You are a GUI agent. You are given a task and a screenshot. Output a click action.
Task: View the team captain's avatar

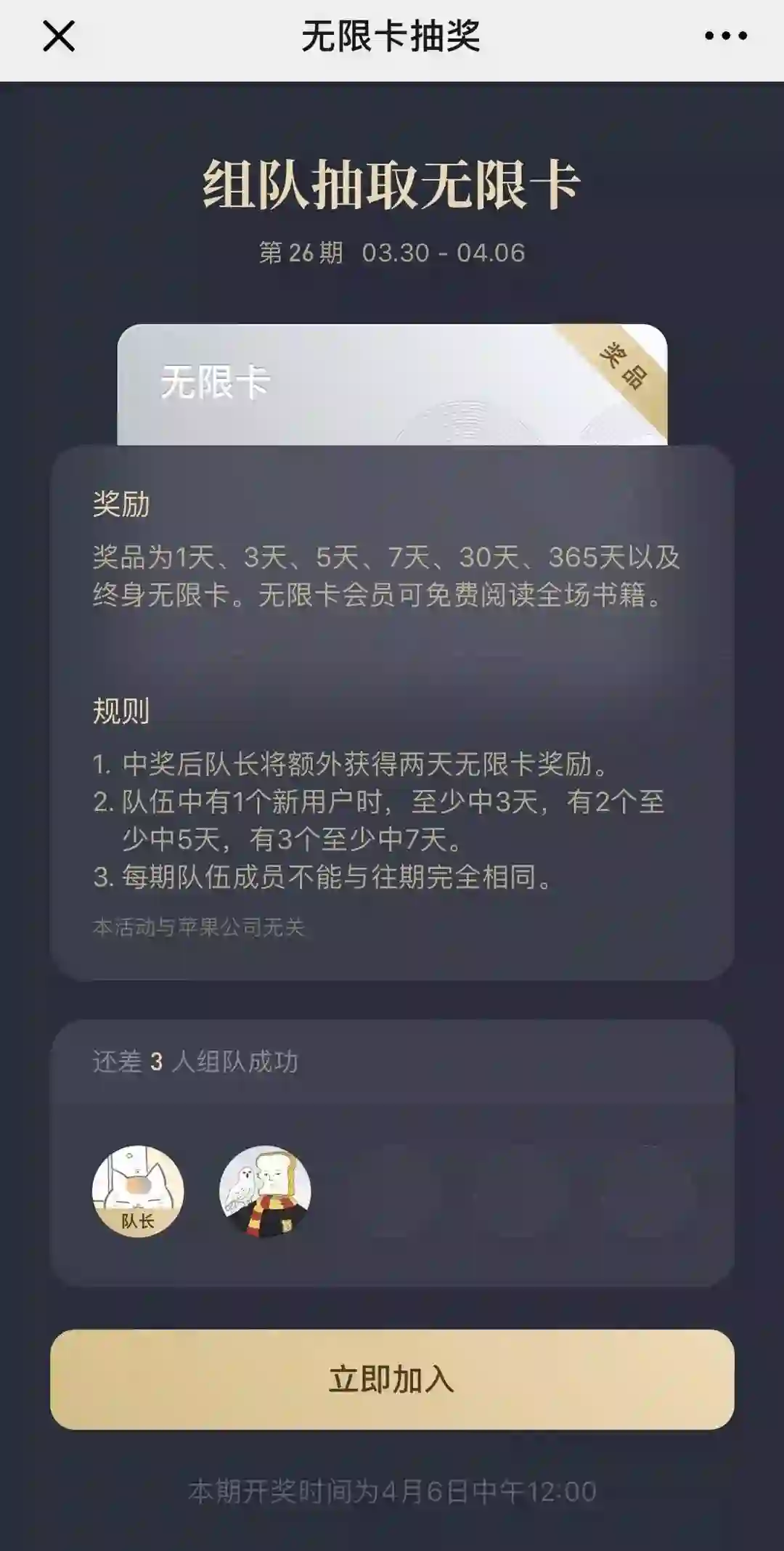click(138, 1191)
